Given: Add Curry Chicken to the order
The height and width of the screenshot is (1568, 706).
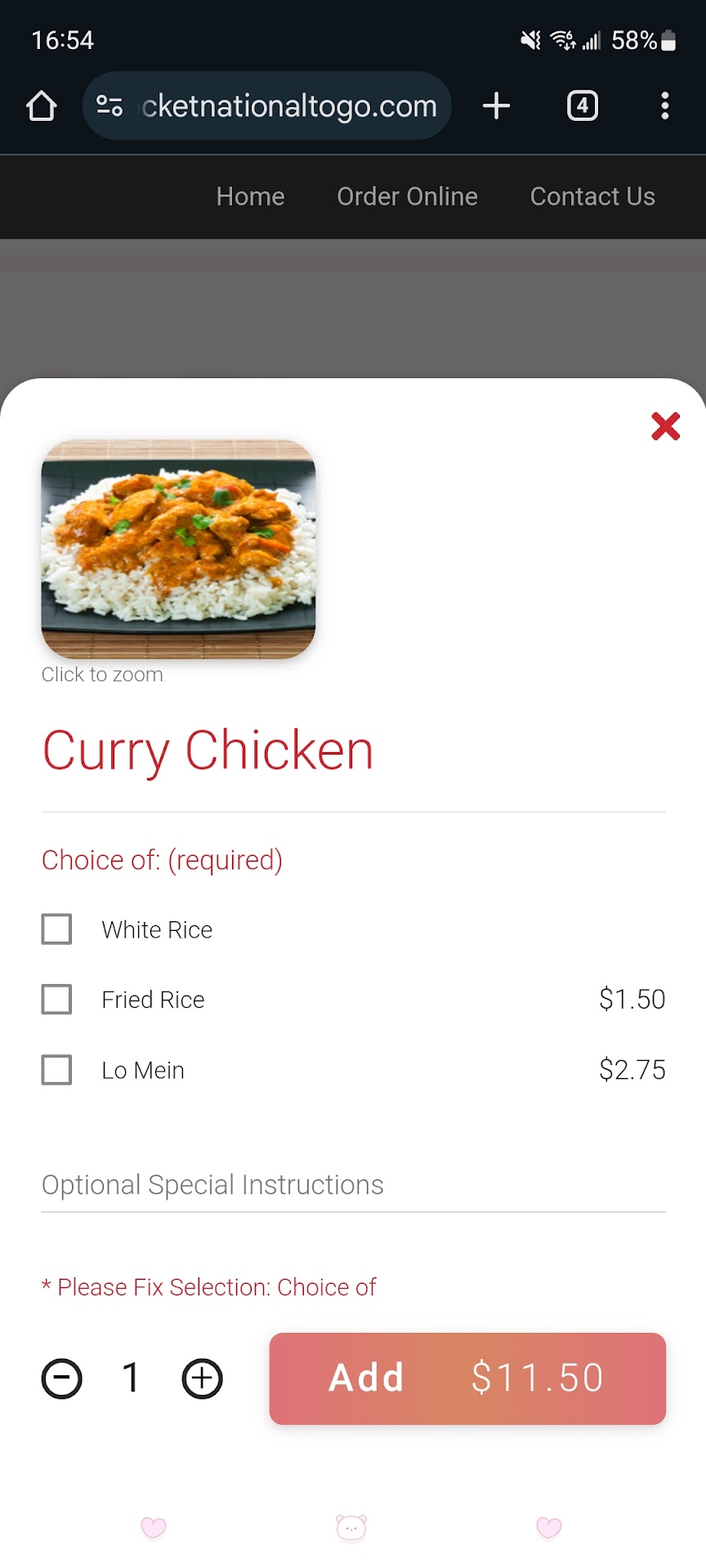Looking at the screenshot, I should tap(467, 1379).
